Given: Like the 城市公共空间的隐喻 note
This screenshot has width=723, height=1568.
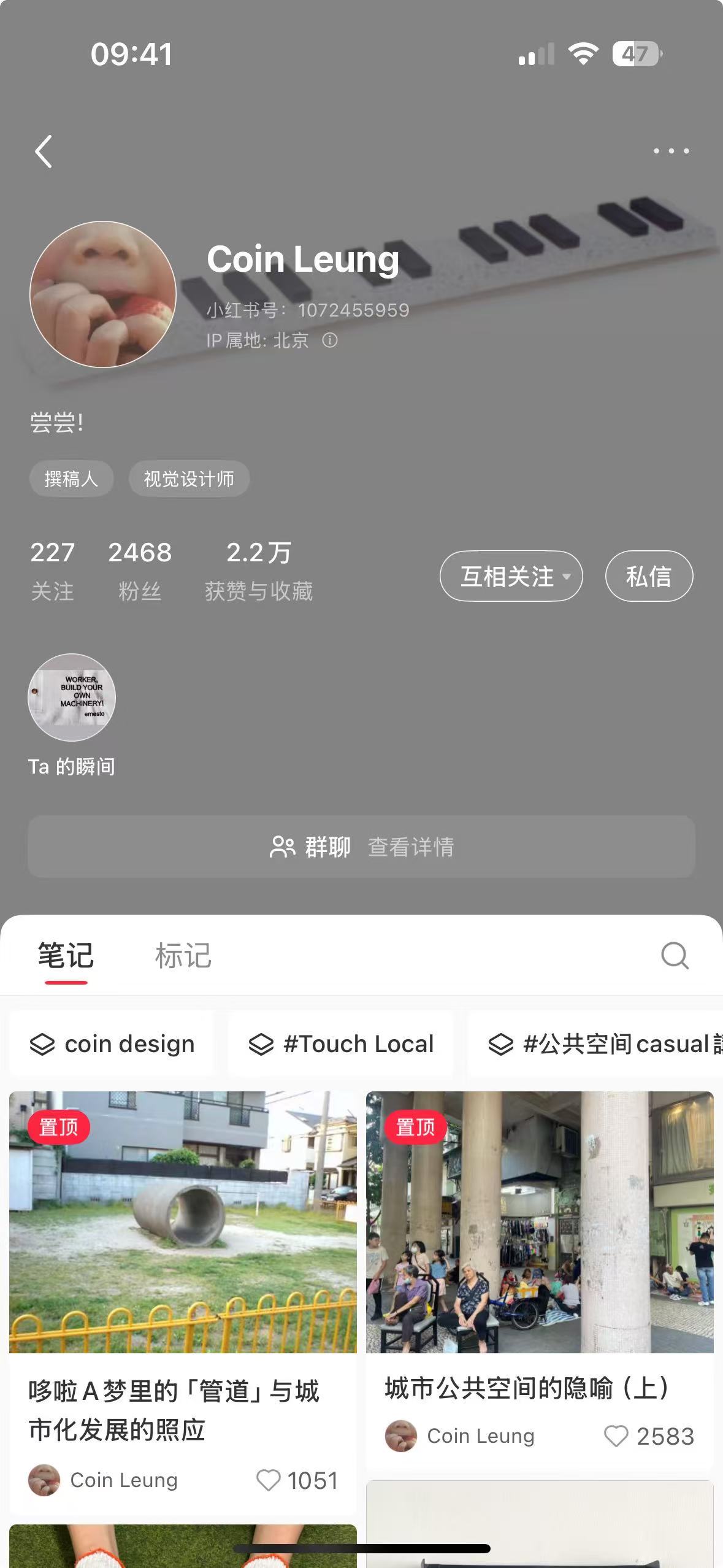Looking at the screenshot, I should pos(616,1436).
